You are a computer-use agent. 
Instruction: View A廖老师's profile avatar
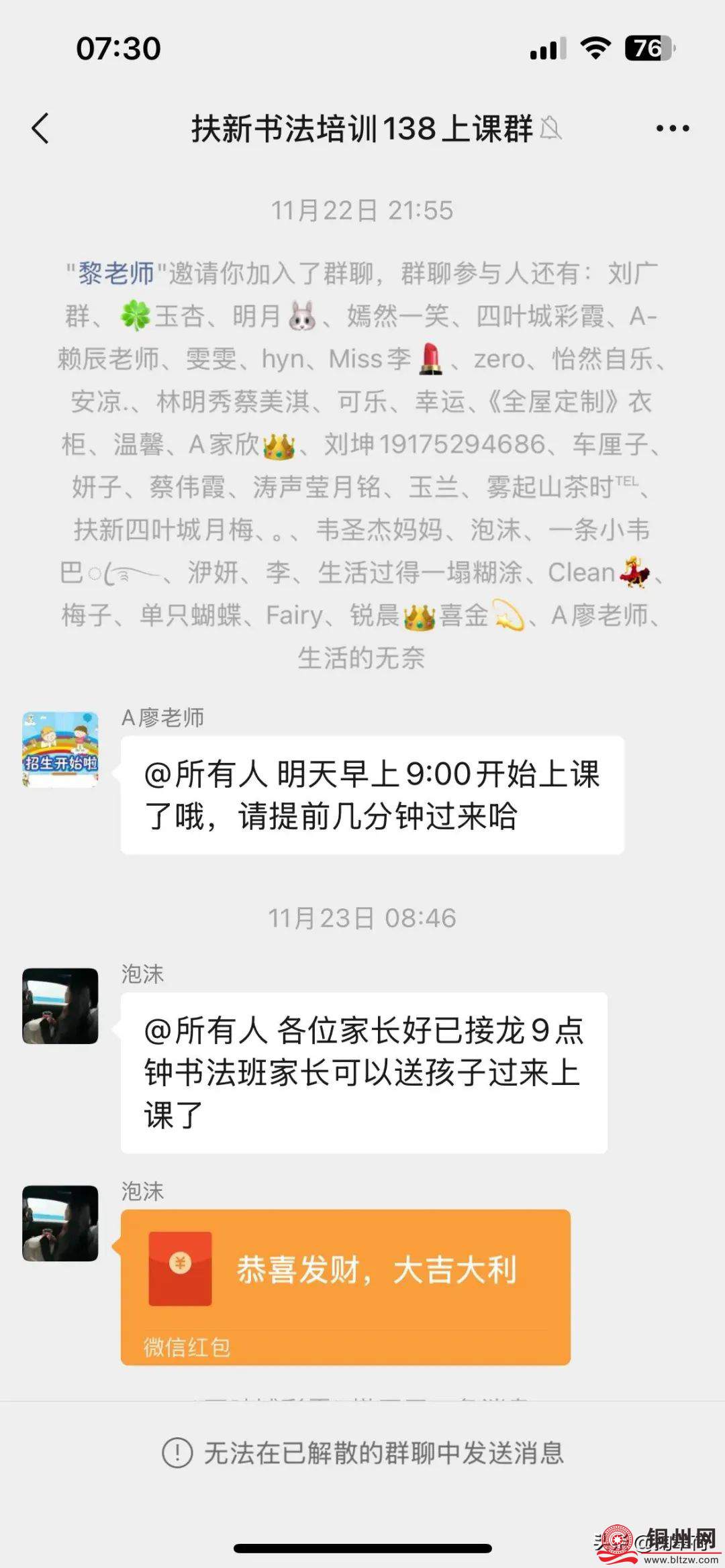point(60,749)
